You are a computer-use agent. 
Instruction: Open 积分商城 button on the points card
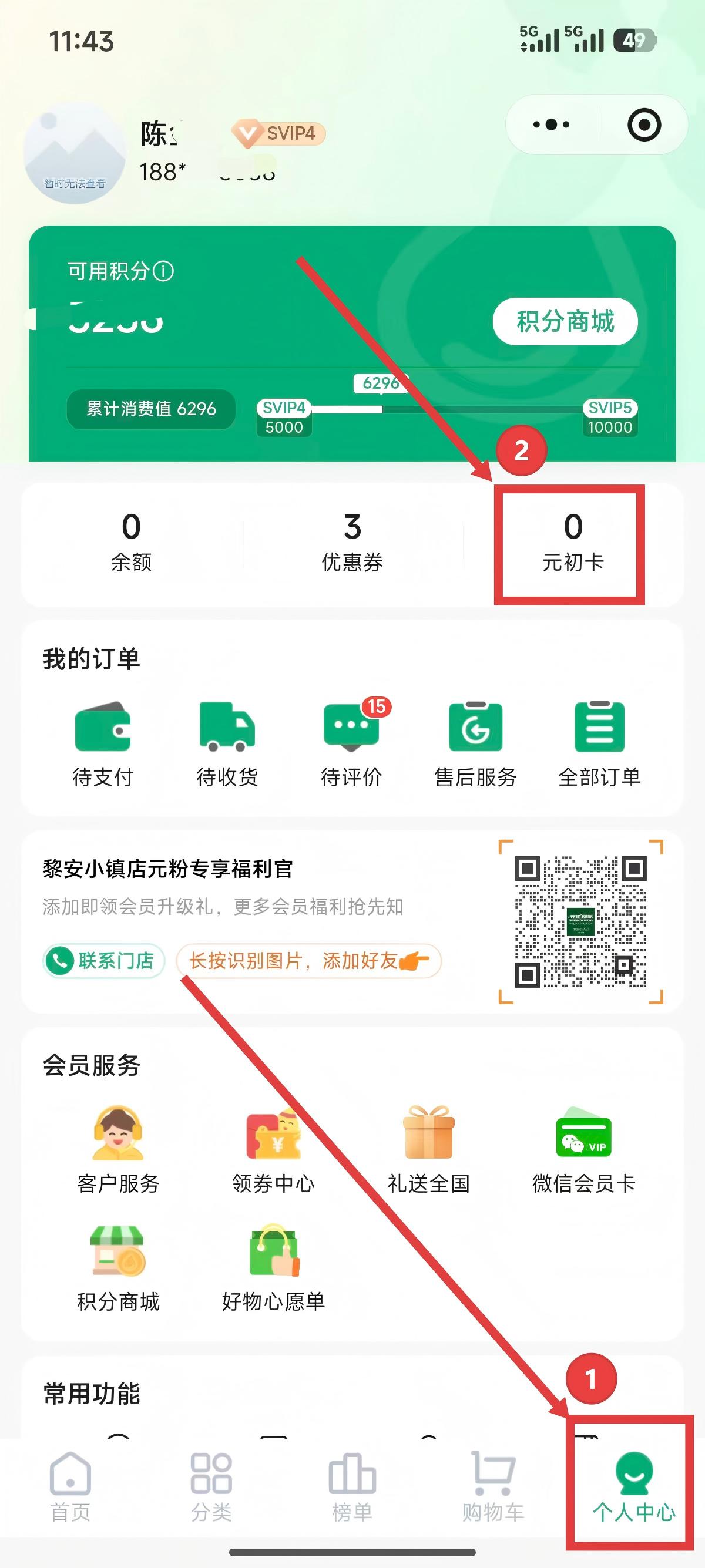click(x=565, y=321)
